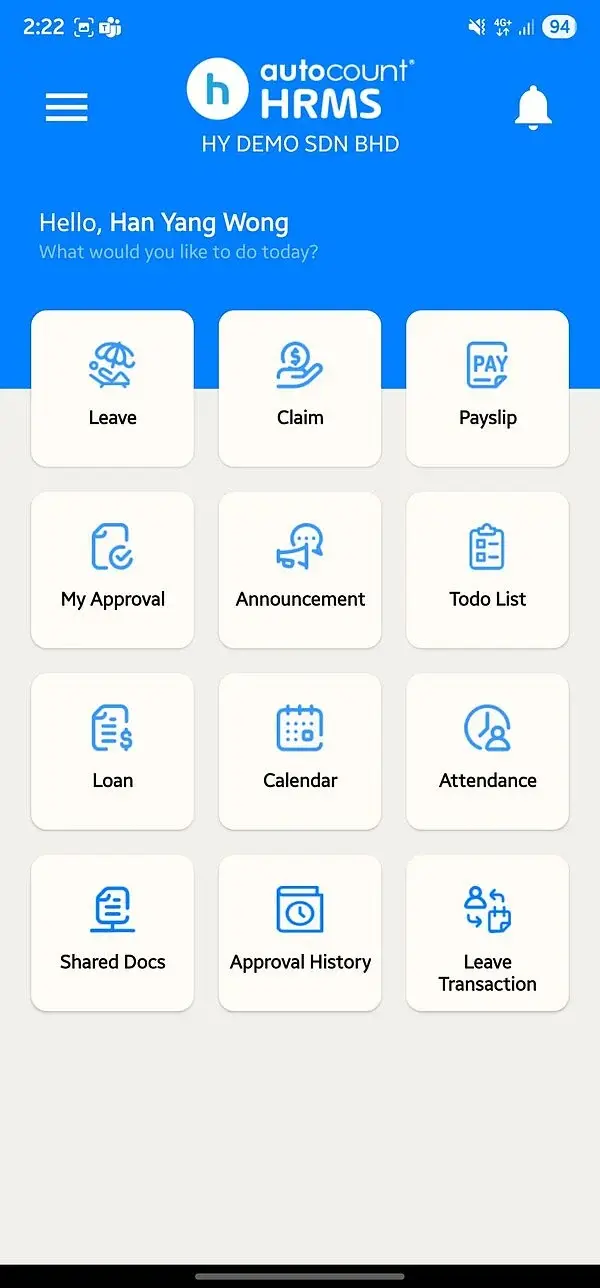
Task: Go to Attendance
Action: [487, 751]
